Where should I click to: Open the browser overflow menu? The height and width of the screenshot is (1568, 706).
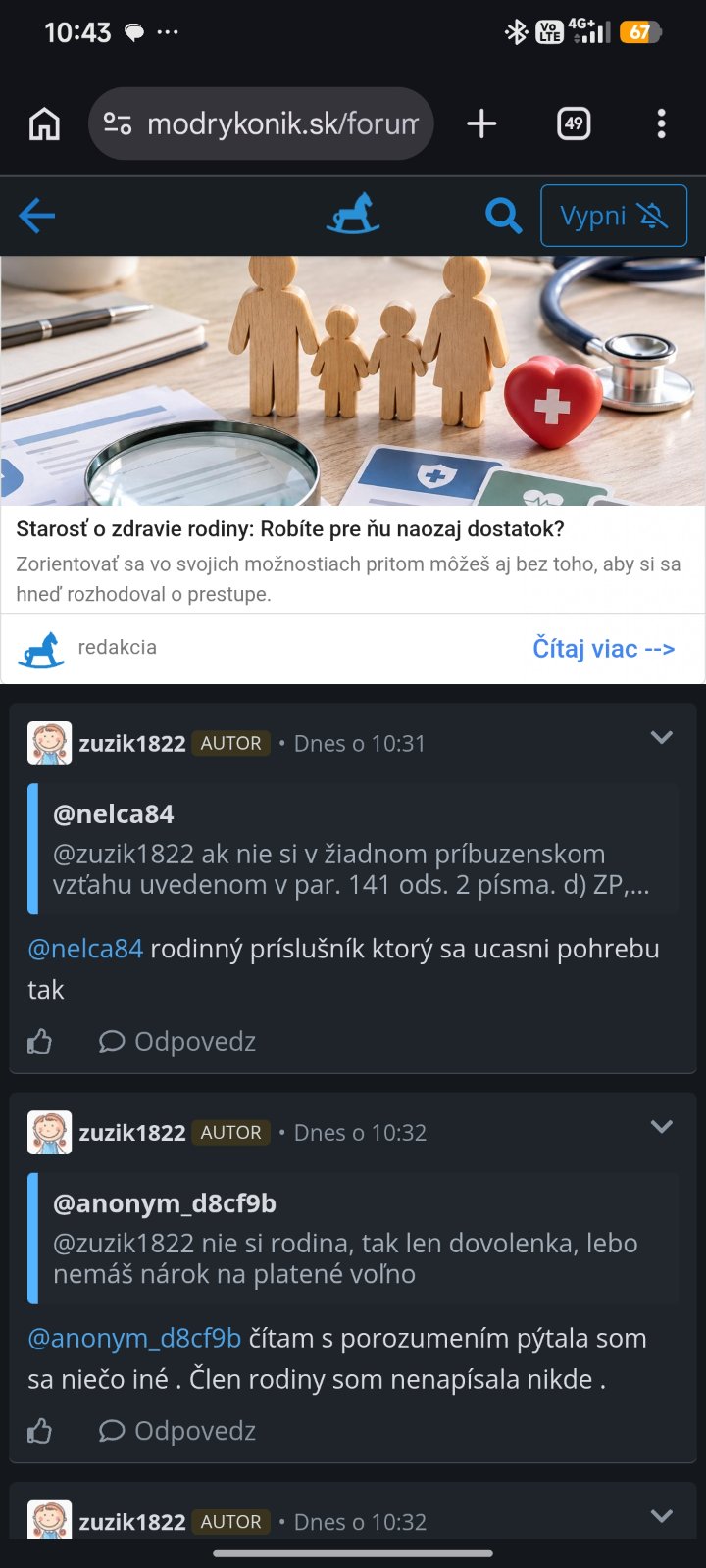(x=661, y=123)
